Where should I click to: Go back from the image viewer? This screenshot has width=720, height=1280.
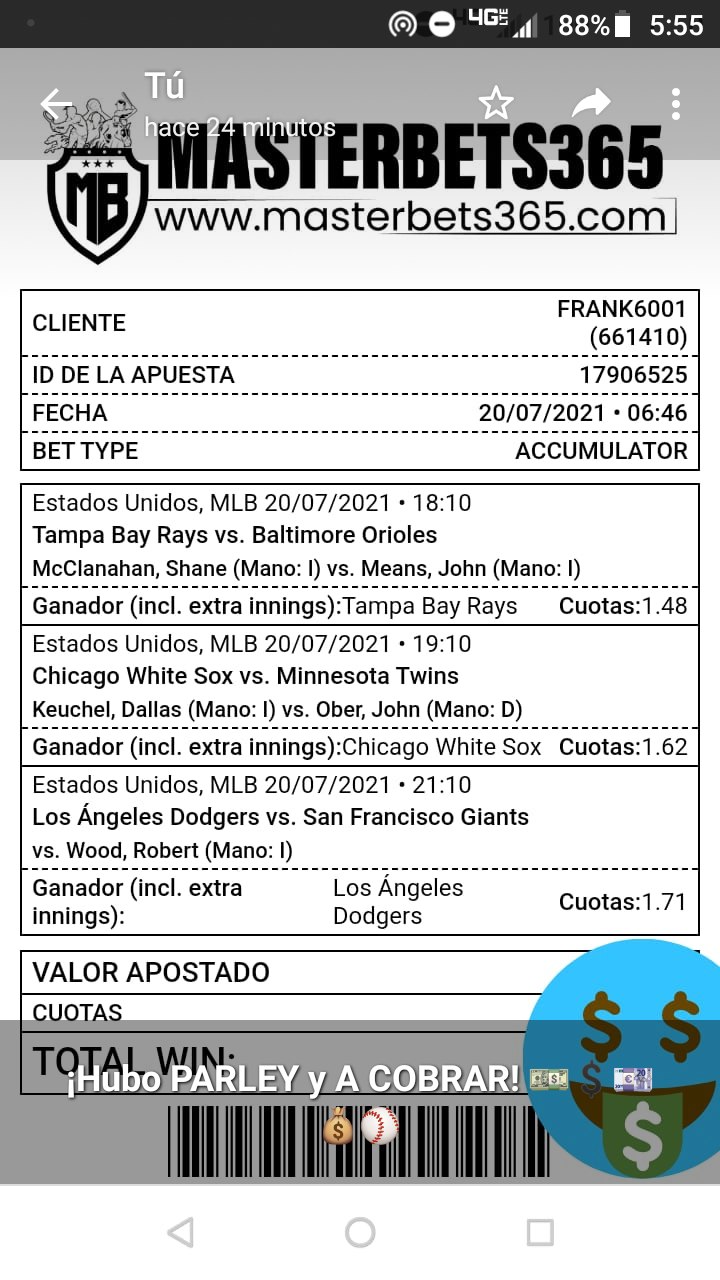[55, 103]
